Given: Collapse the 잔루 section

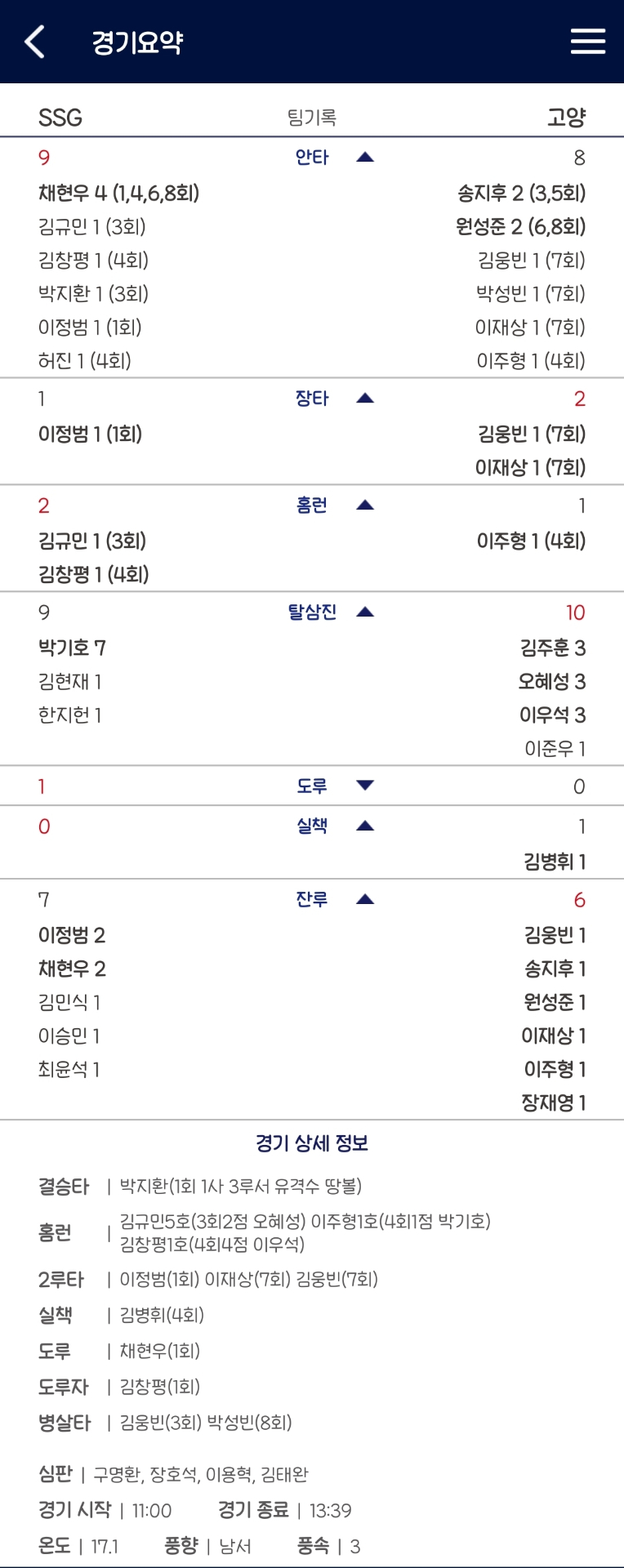Looking at the screenshot, I should tap(365, 900).
